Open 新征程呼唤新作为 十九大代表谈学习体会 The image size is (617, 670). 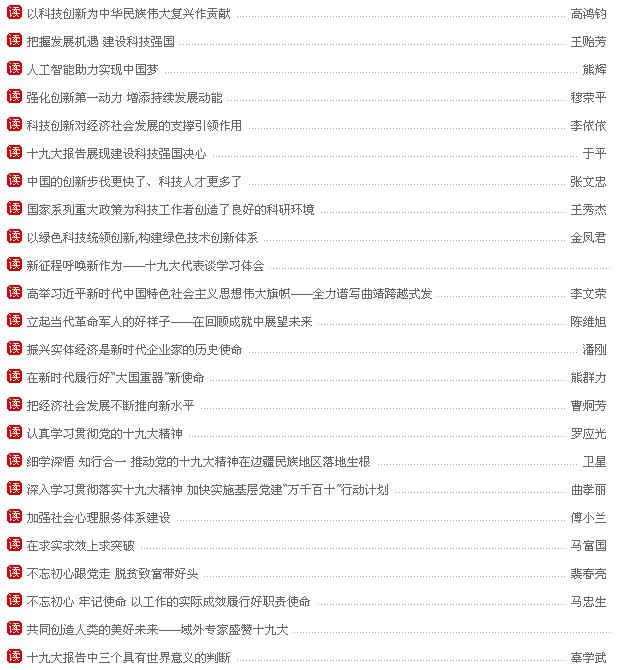145,266
